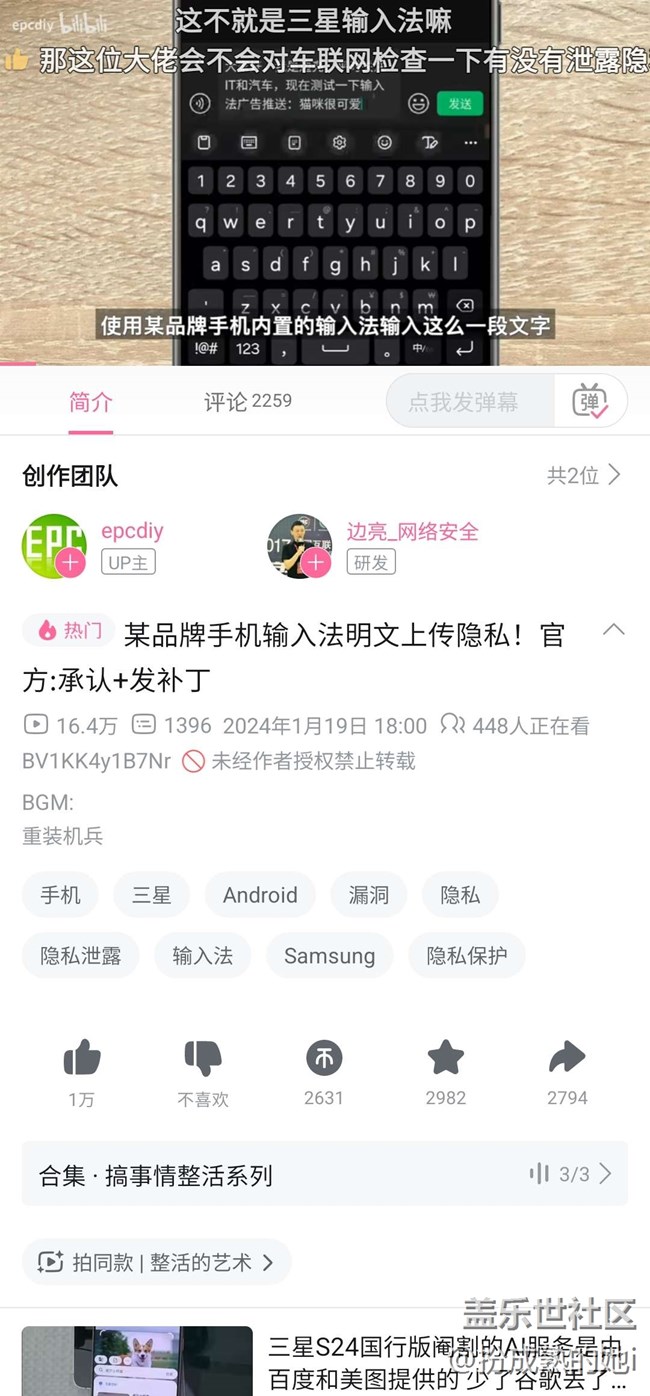
Task: Tap the Android tag chip
Action: point(260,895)
